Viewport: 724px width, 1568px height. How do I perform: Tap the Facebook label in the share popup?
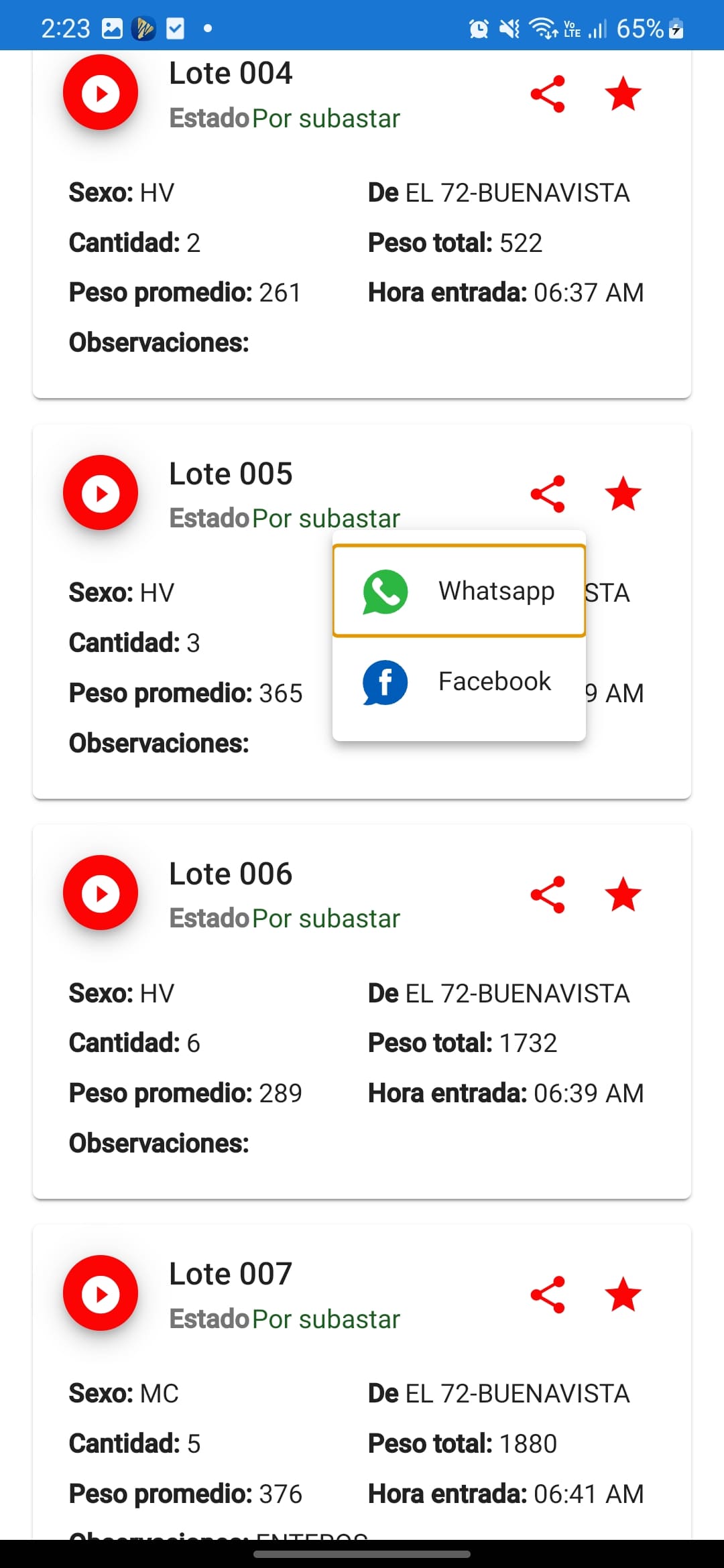point(494,681)
